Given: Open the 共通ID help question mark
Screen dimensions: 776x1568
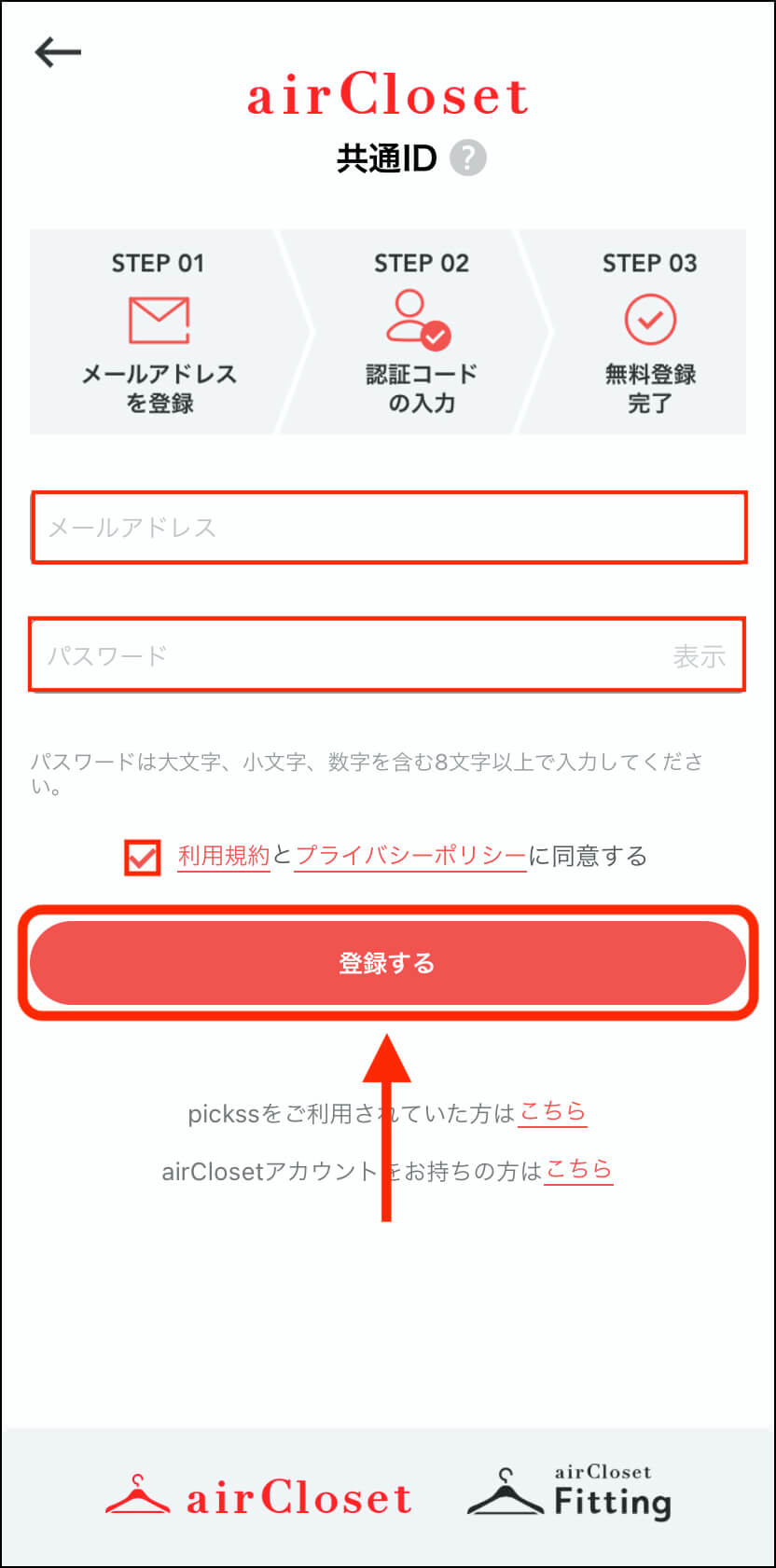Looking at the screenshot, I should click(468, 158).
